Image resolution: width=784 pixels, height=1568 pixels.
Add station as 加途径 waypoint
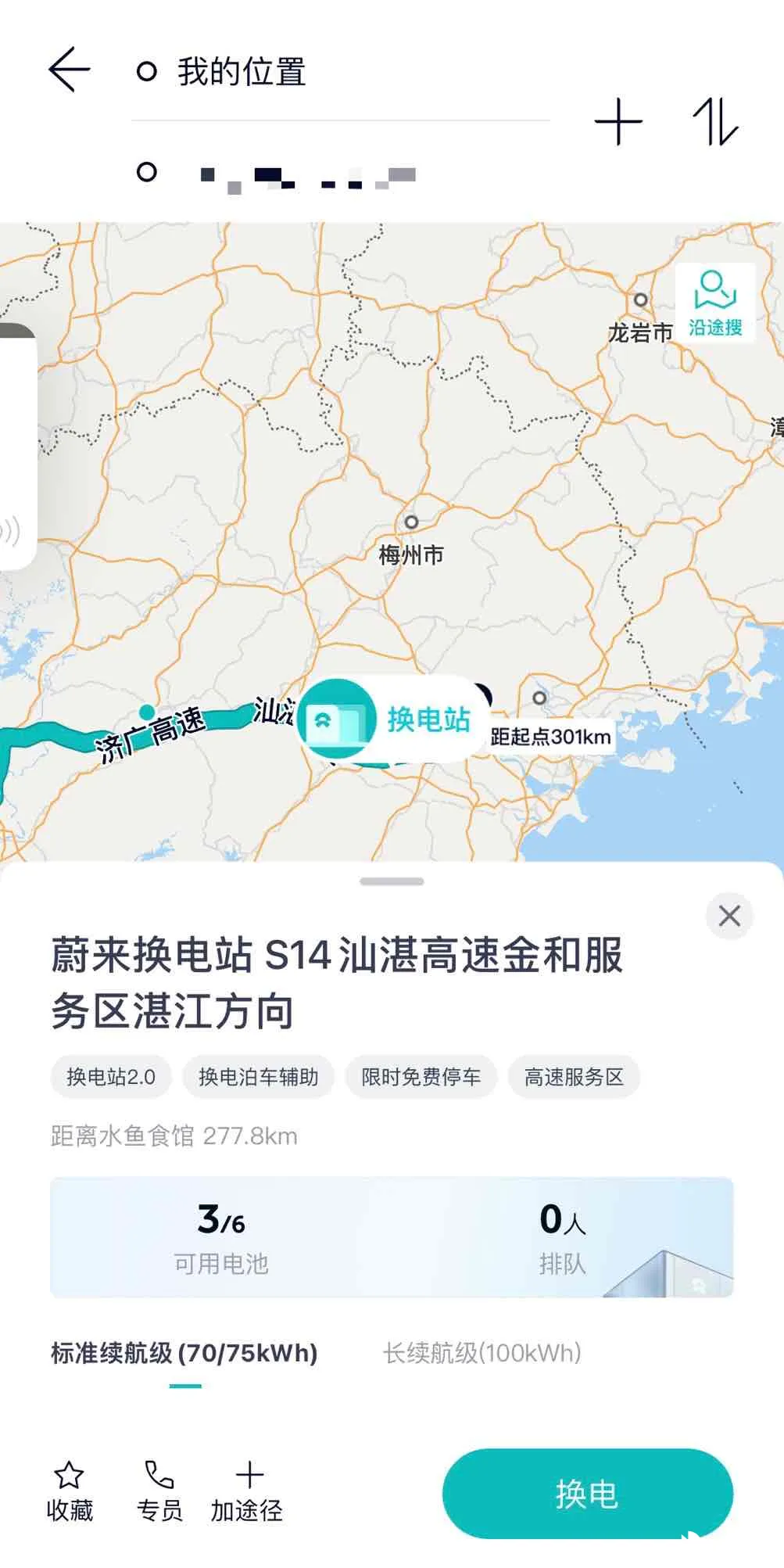tap(248, 1492)
